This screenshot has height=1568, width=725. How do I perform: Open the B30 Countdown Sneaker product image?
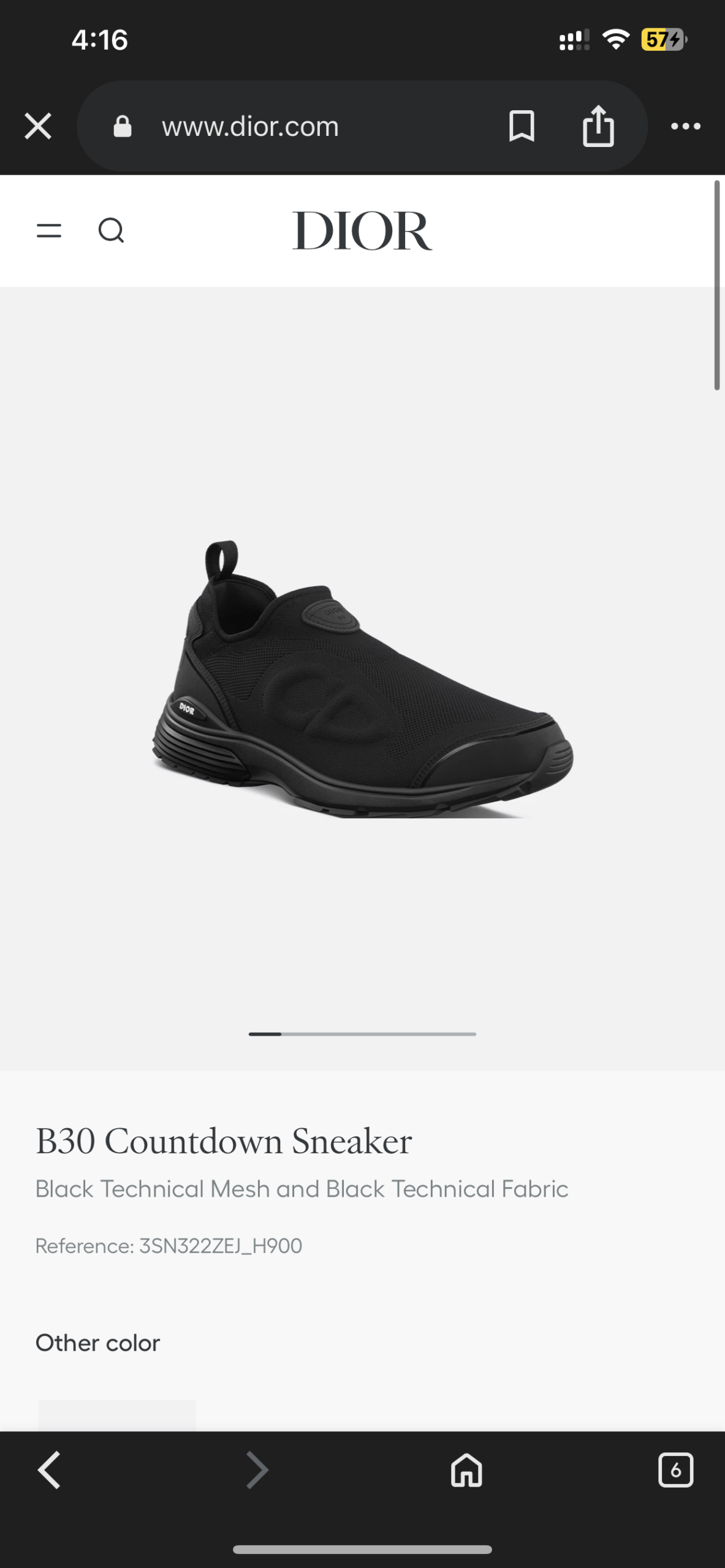[x=362, y=679]
